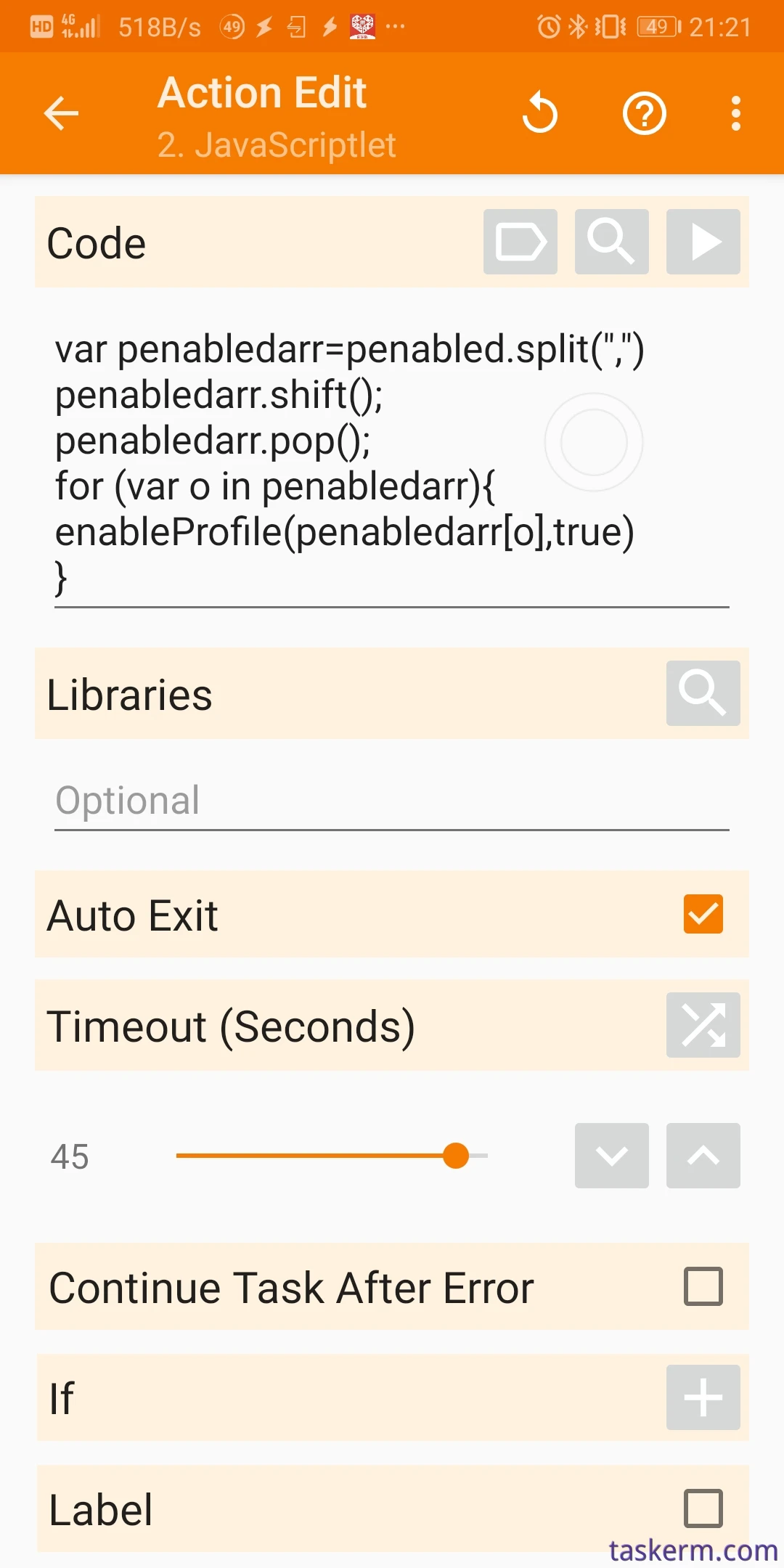This screenshot has height=1568, width=784.
Task: Check the Label checkbox
Action: tap(703, 1508)
